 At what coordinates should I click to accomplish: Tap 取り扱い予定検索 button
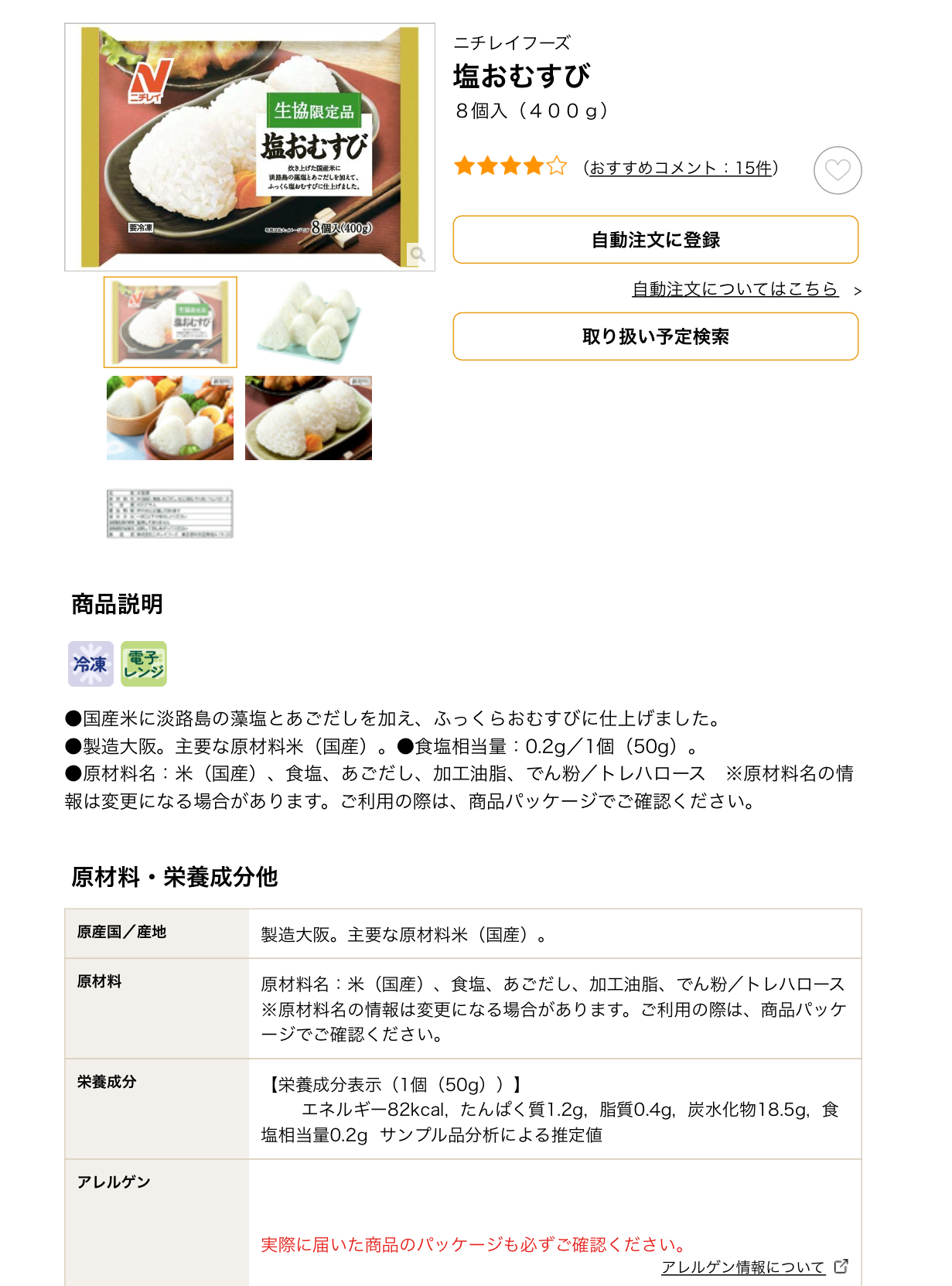[x=655, y=336]
